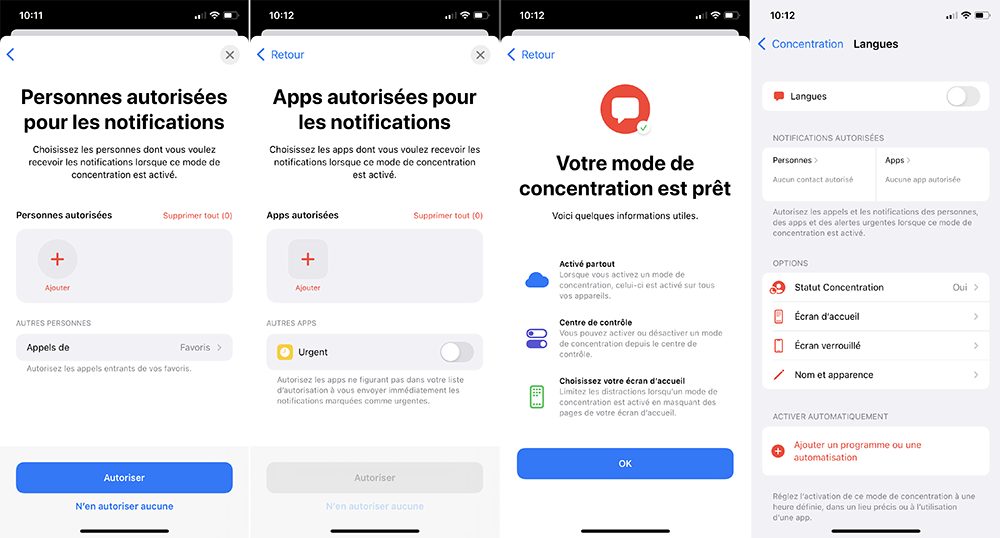Enable the Langues focus mode switch
Screen dimensions: 1000x538
point(962,97)
